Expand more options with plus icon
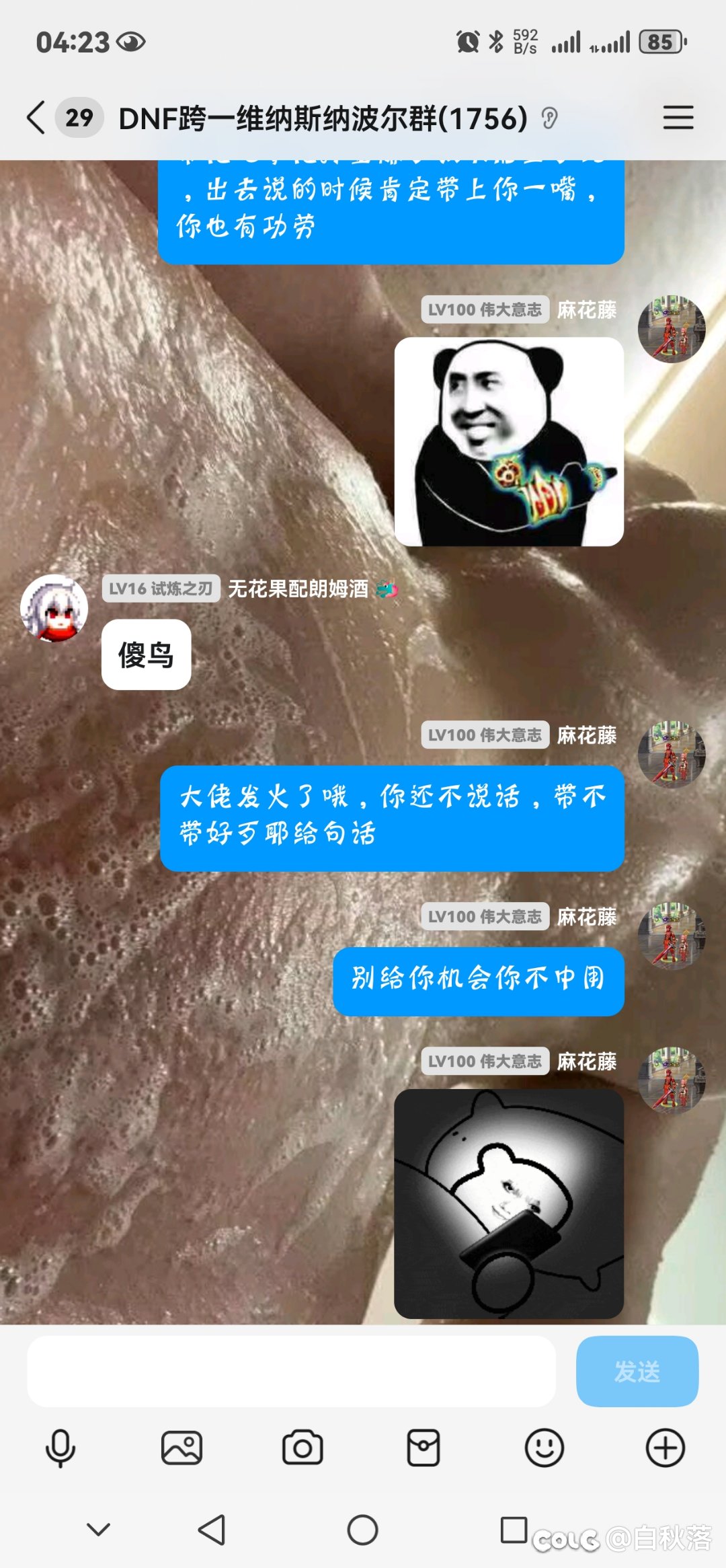This screenshot has height=1568, width=726. tap(665, 1448)
